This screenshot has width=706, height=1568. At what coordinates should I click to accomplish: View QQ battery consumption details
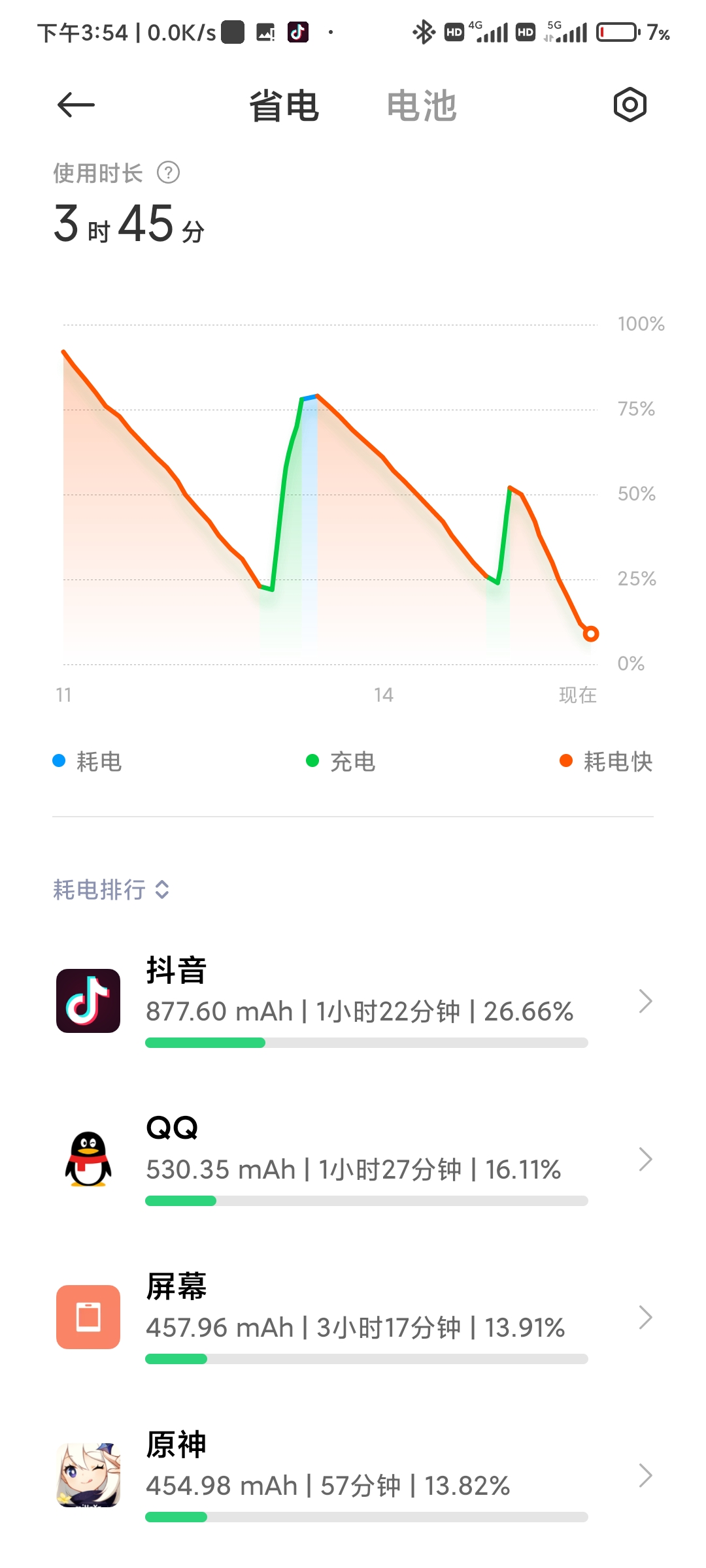[x=353, y=1160]
